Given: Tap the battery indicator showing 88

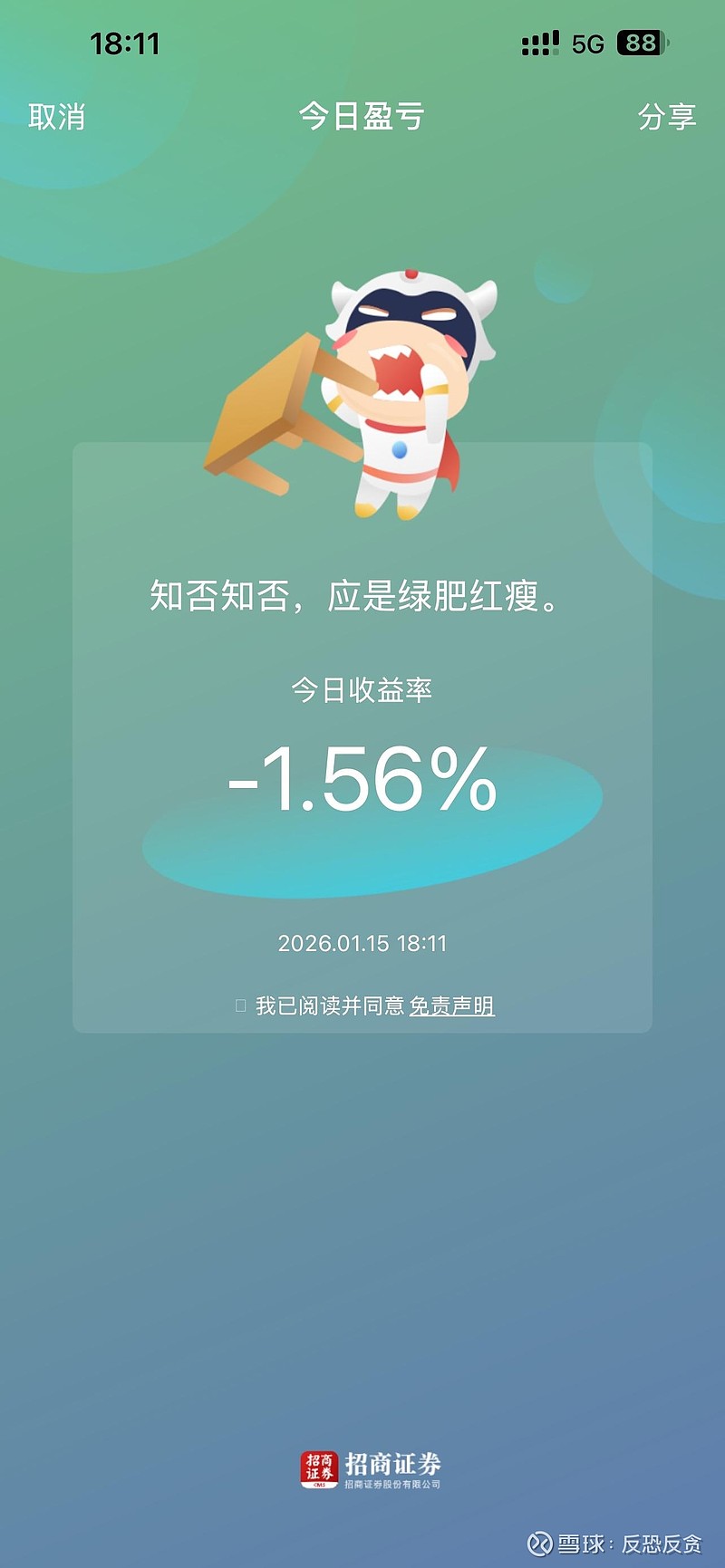Looking at the screenshot, I should click(640, 41).
